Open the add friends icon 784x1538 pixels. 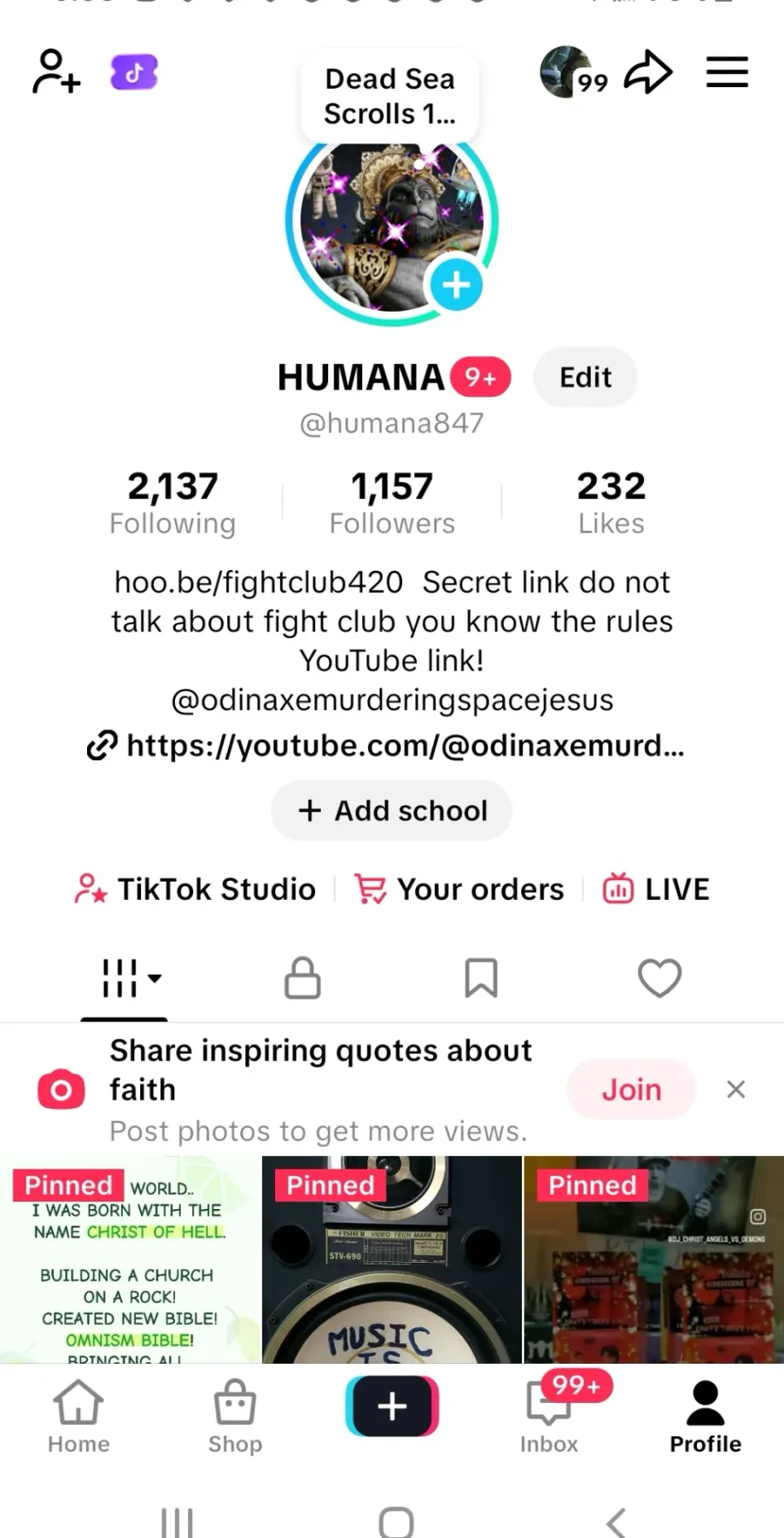(x=56, y=72)
